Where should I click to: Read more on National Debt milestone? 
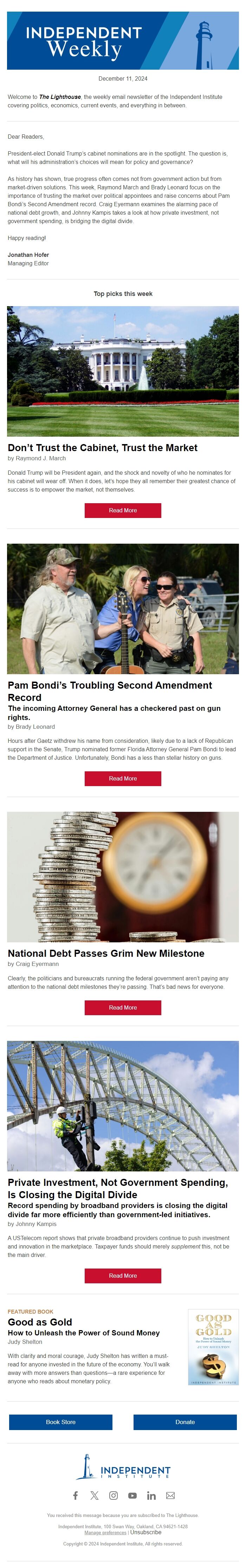click(x=123, y=1007)
